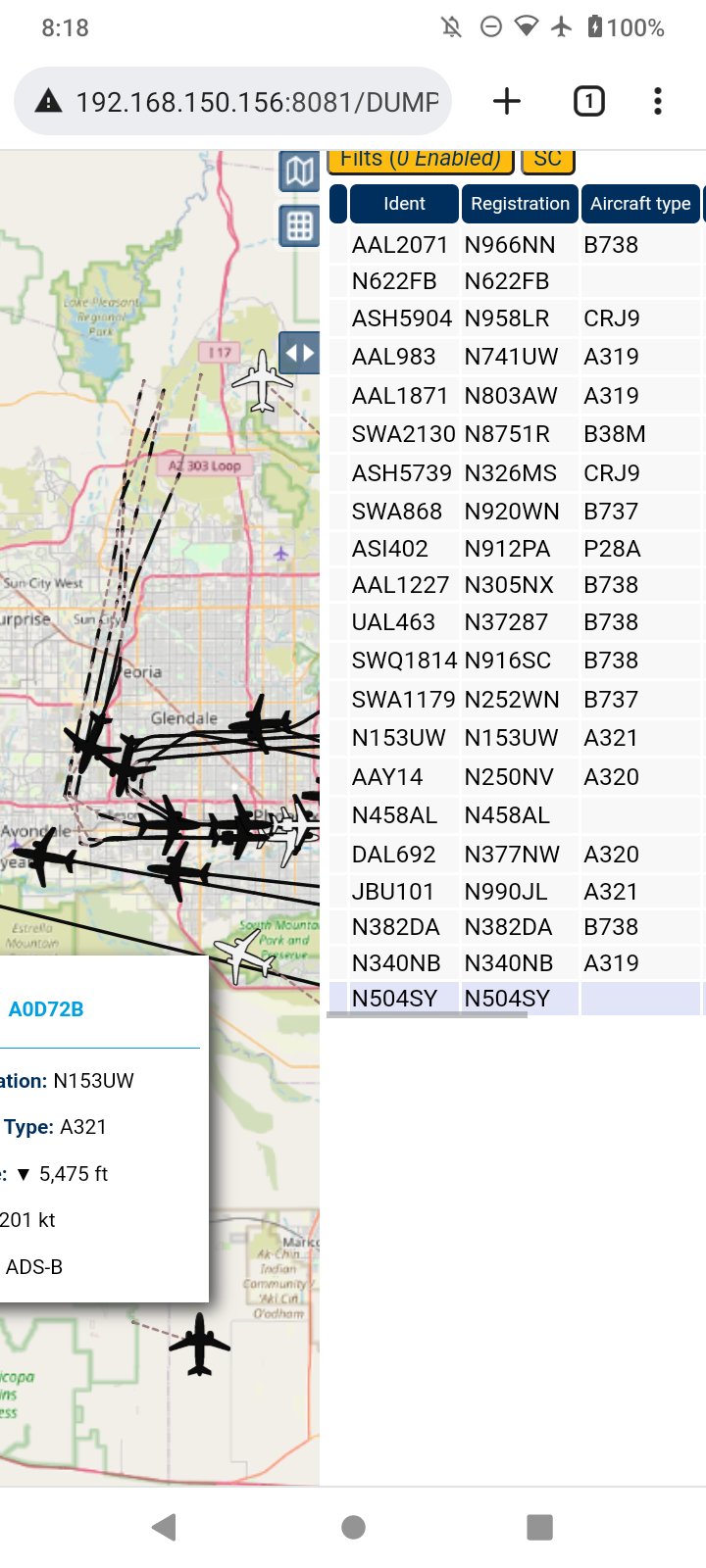This screenshot has height=1568, width=706.
Task: Go to the home screen
Action: point(353,1527)
